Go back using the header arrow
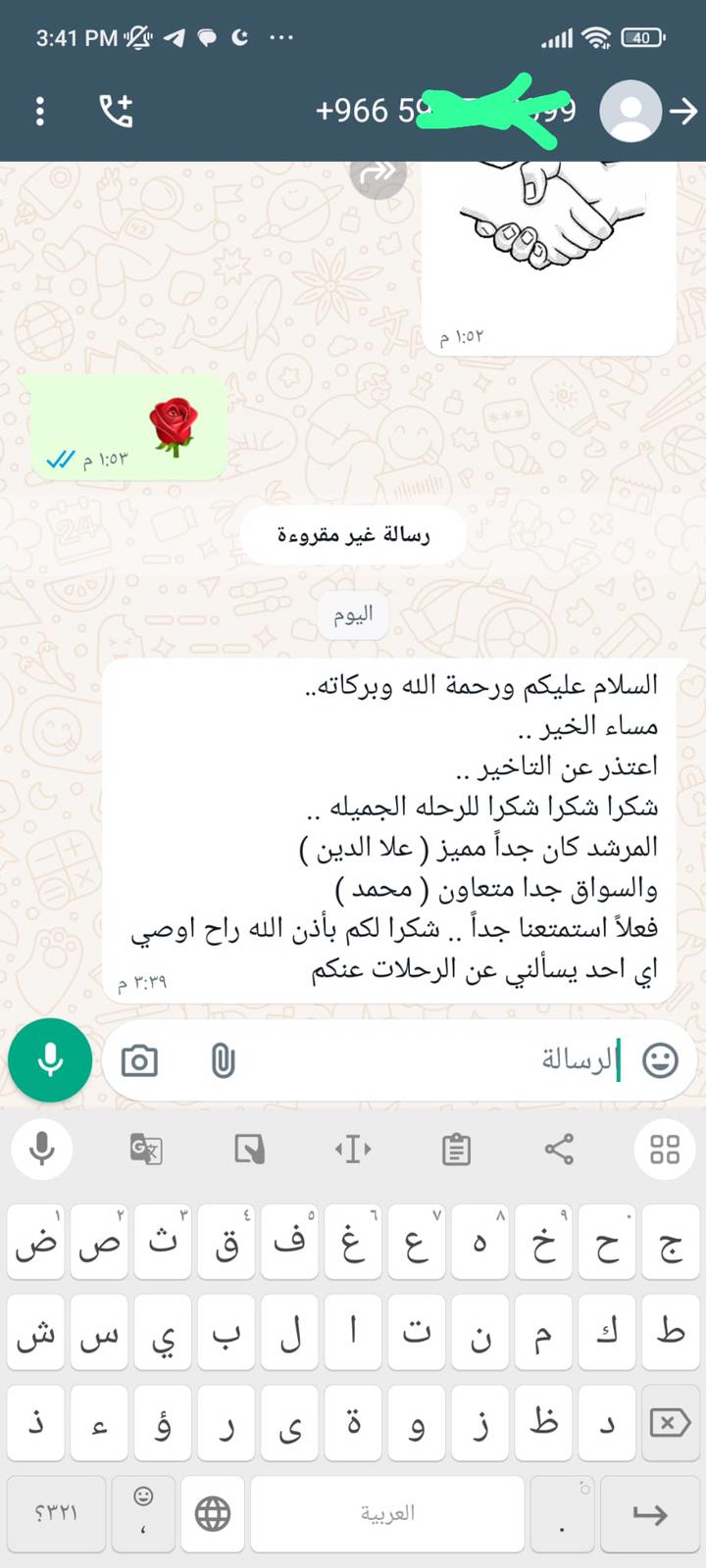 point(683,111)
